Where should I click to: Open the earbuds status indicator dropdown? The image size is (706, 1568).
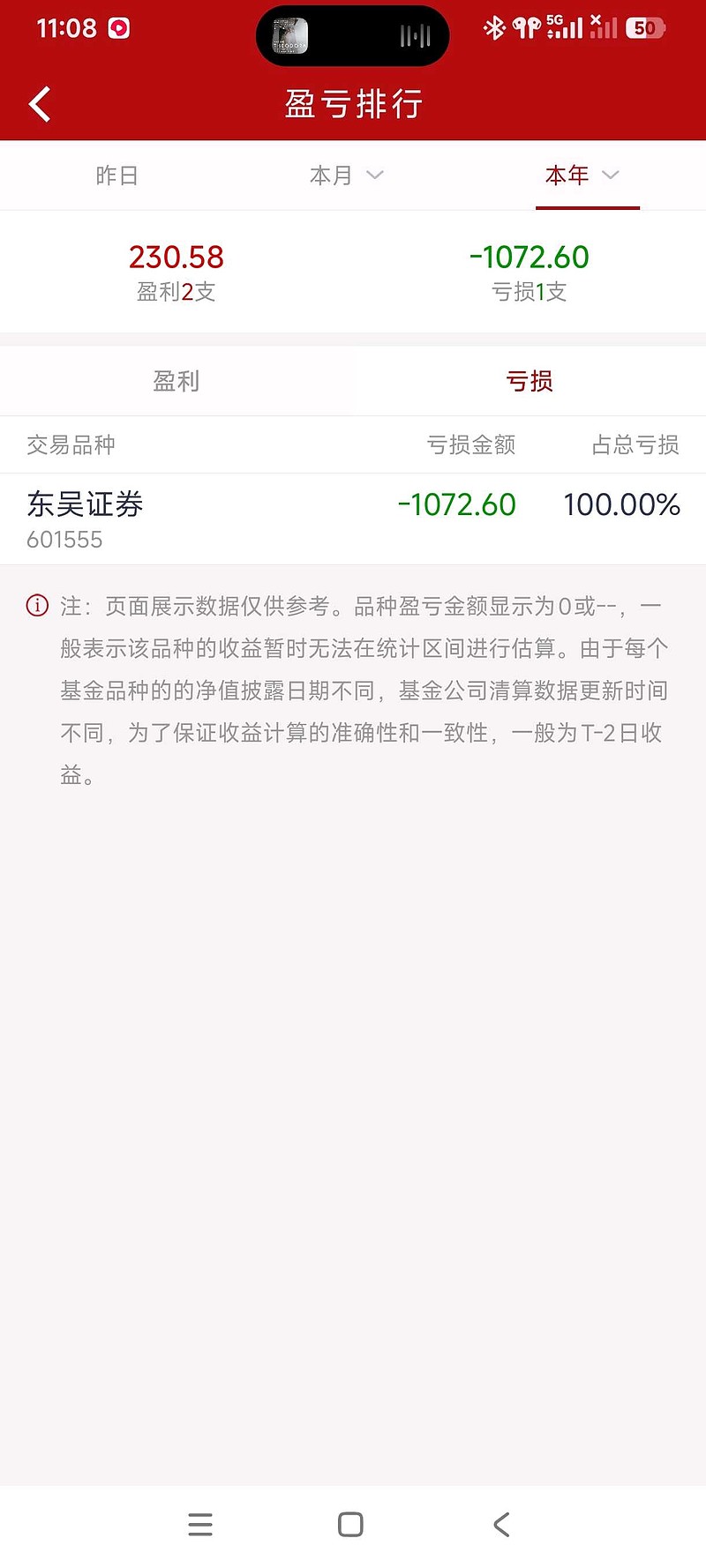point(525,27)
